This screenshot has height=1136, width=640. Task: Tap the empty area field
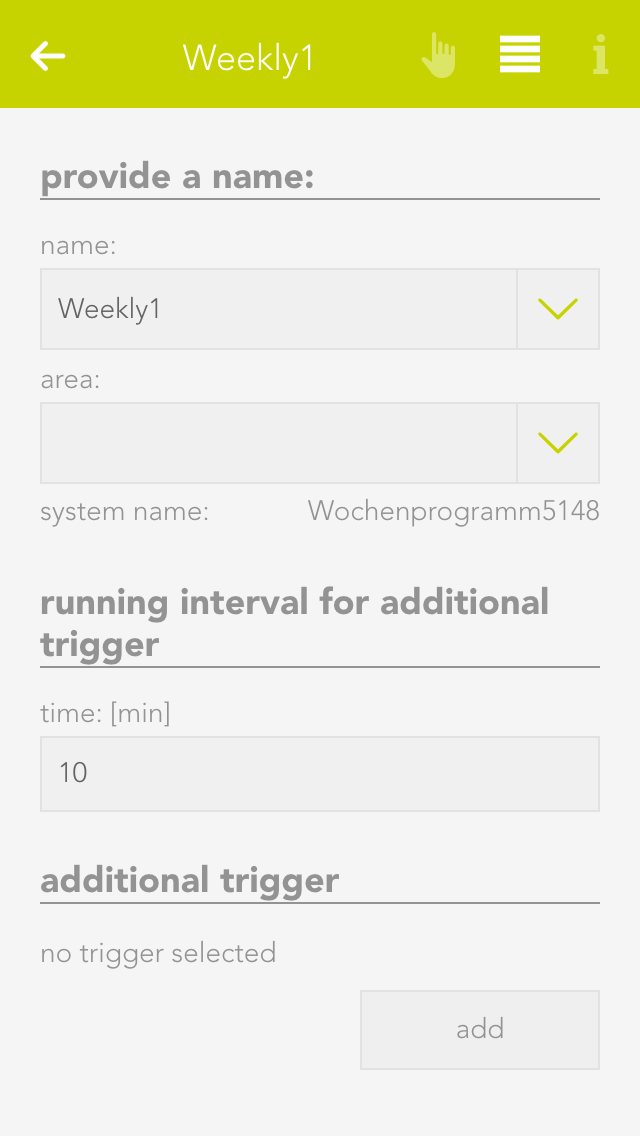tap(278, 443)
